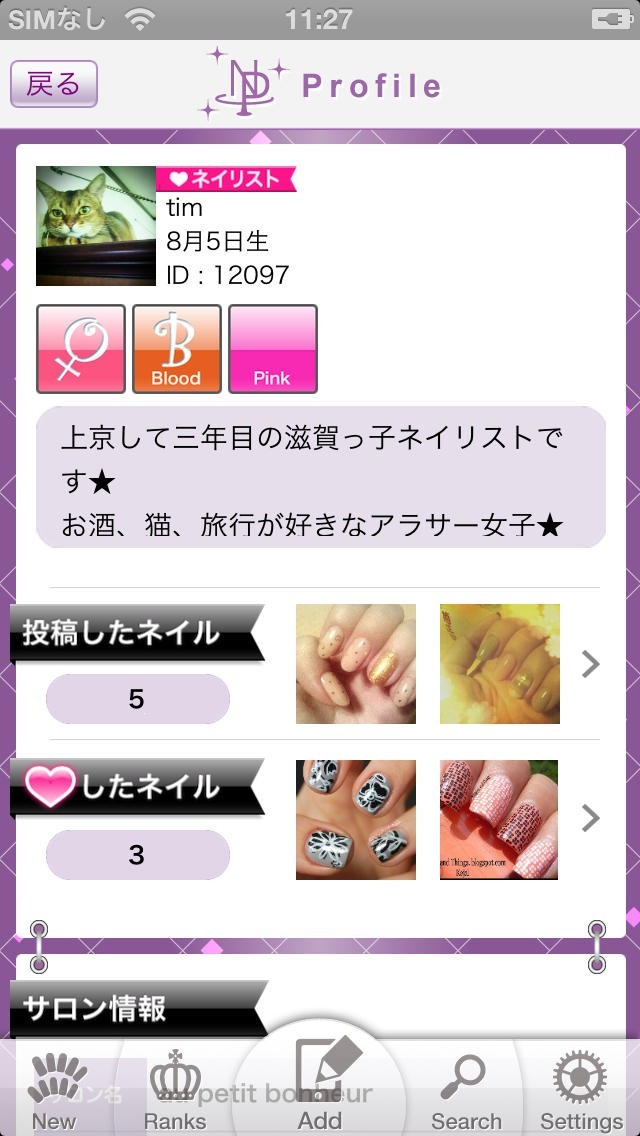Expand the liked nails list with the arrow

point(591,819)
